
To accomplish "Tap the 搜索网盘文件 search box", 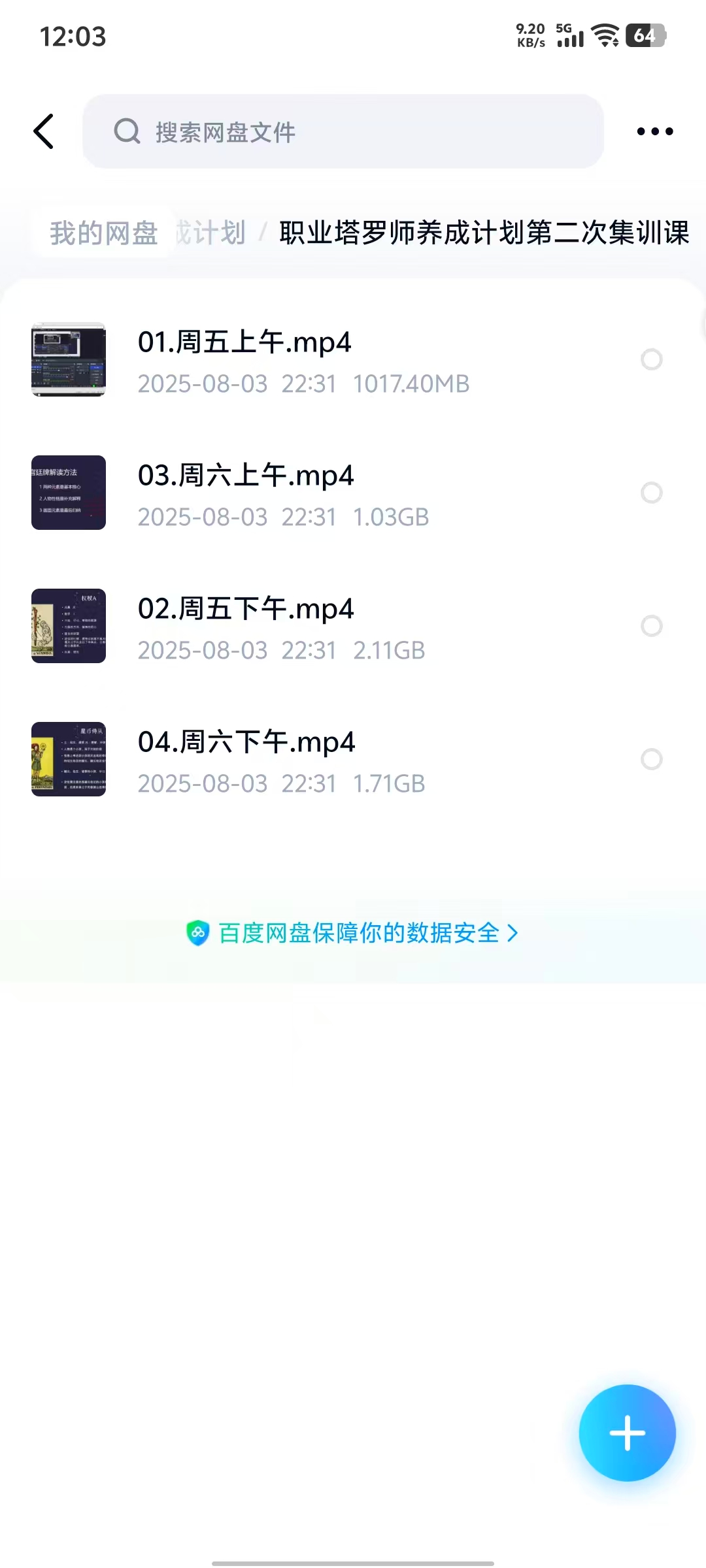I will click(343, 131).
